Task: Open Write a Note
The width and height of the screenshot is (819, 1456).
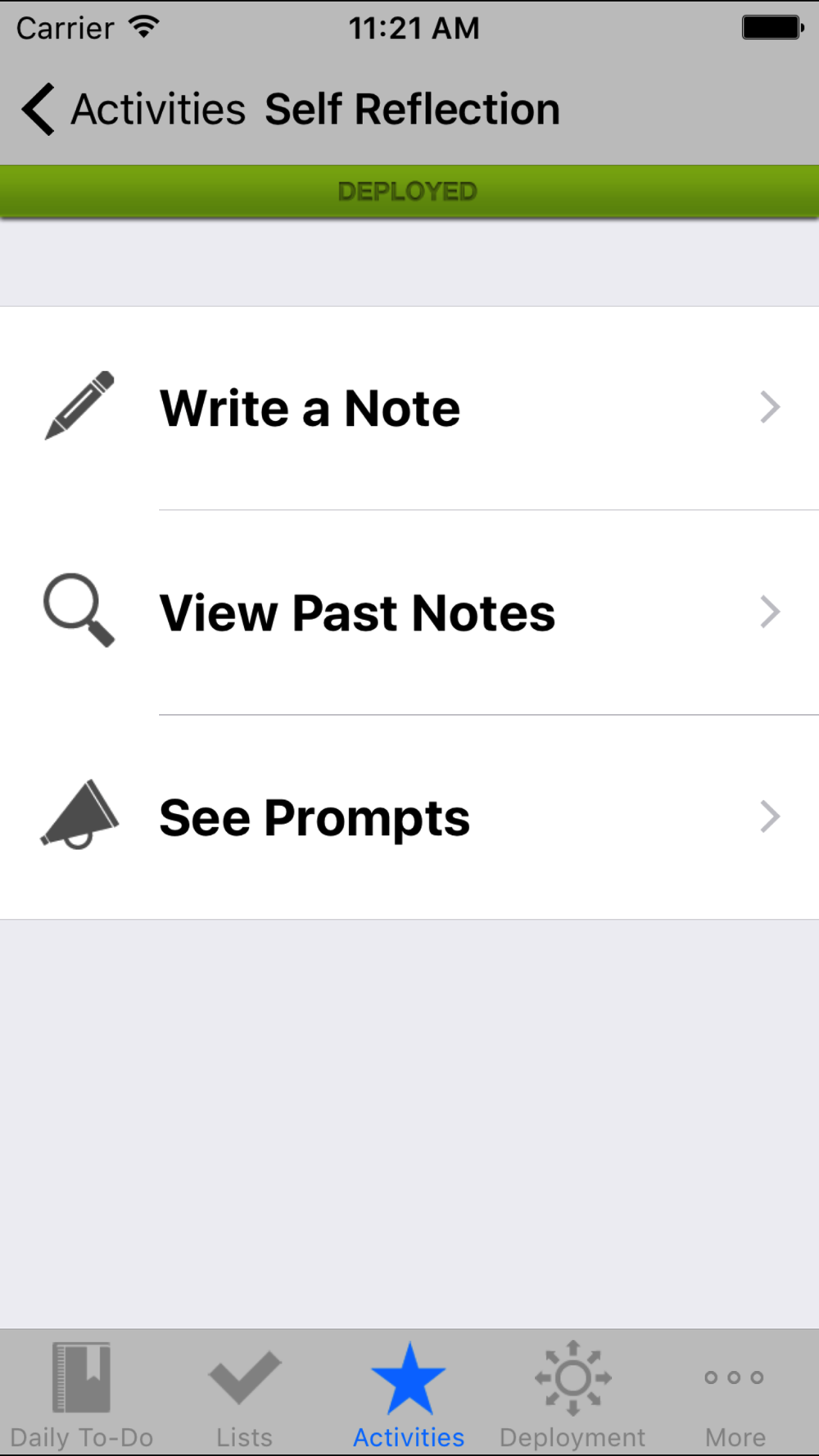Action: [409, 409]
